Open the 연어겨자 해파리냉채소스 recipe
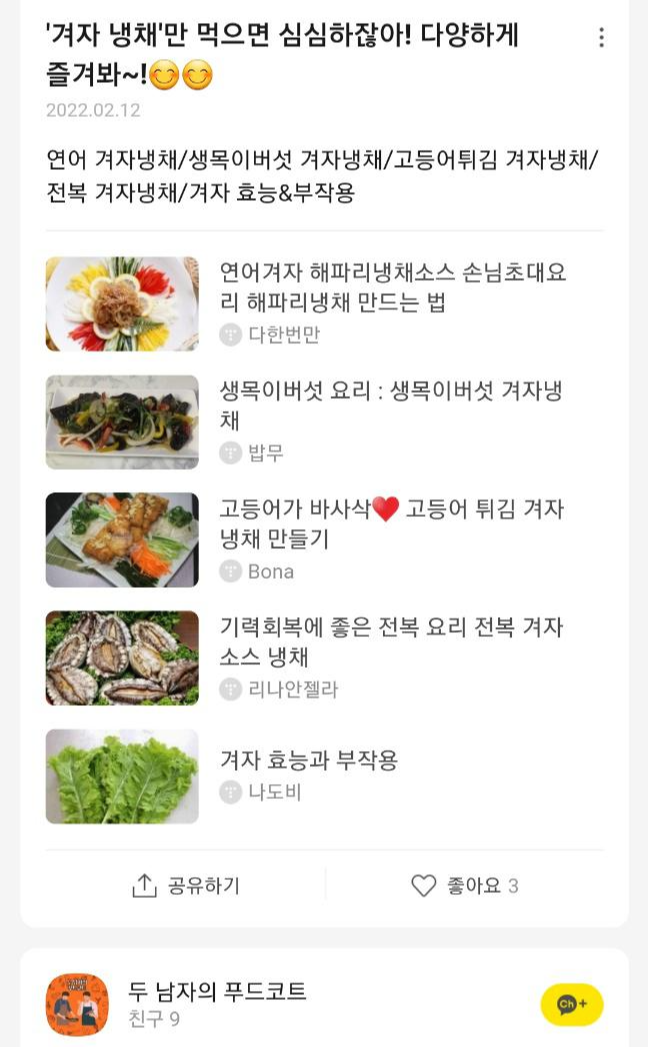This screenshot has width=648, height=1047. coord(392,287)
